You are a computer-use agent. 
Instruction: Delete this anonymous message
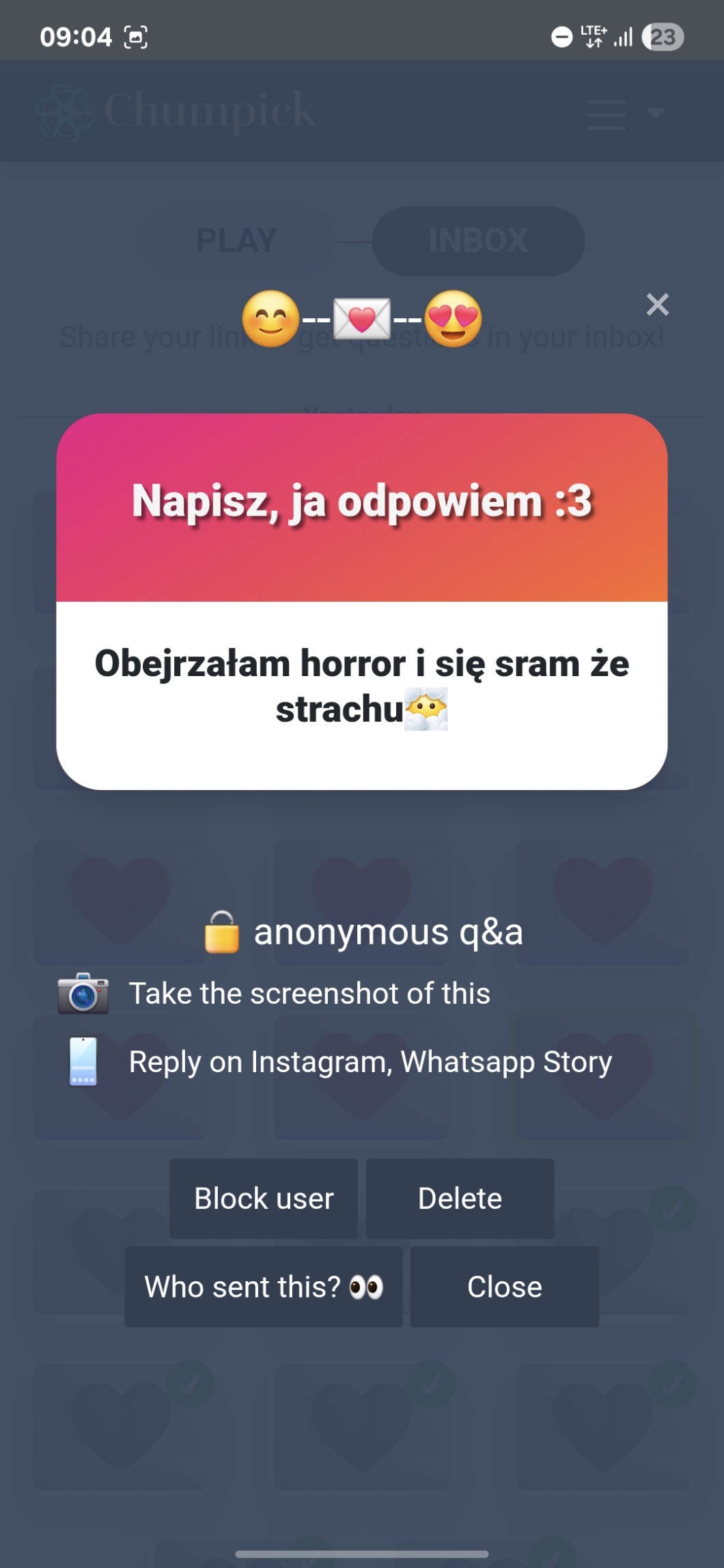pyautogui.click(x=460, y=1199)
